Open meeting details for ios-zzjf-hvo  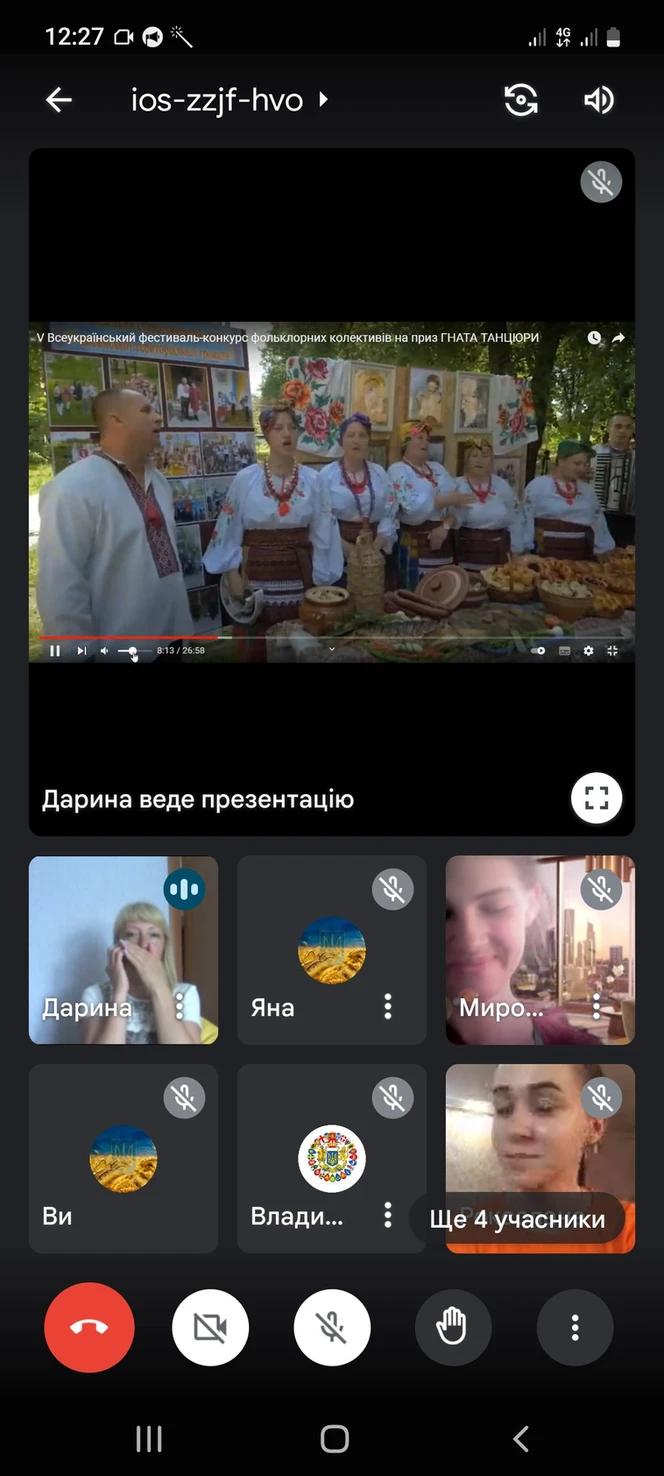click(x=230, y=100)
